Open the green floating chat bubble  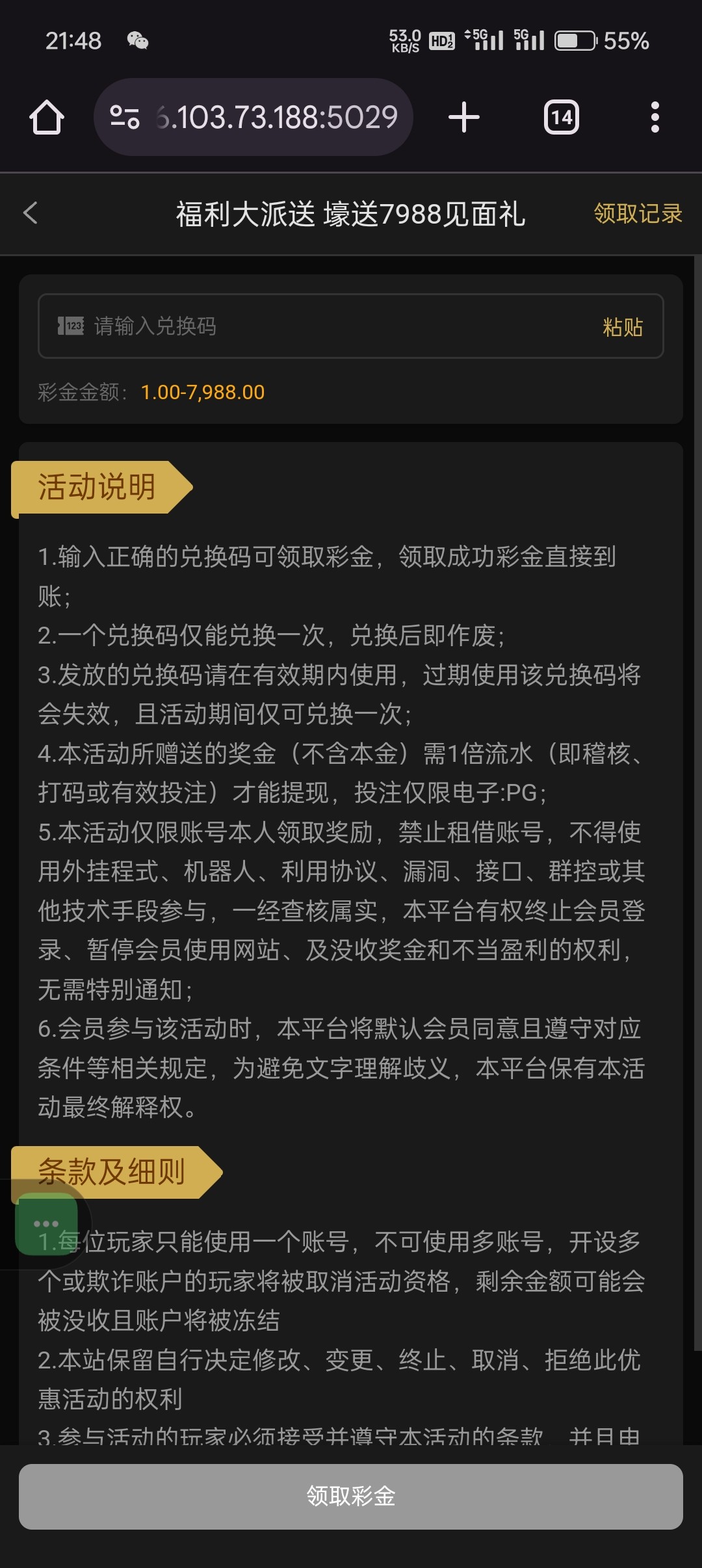tap(46, 1223)
